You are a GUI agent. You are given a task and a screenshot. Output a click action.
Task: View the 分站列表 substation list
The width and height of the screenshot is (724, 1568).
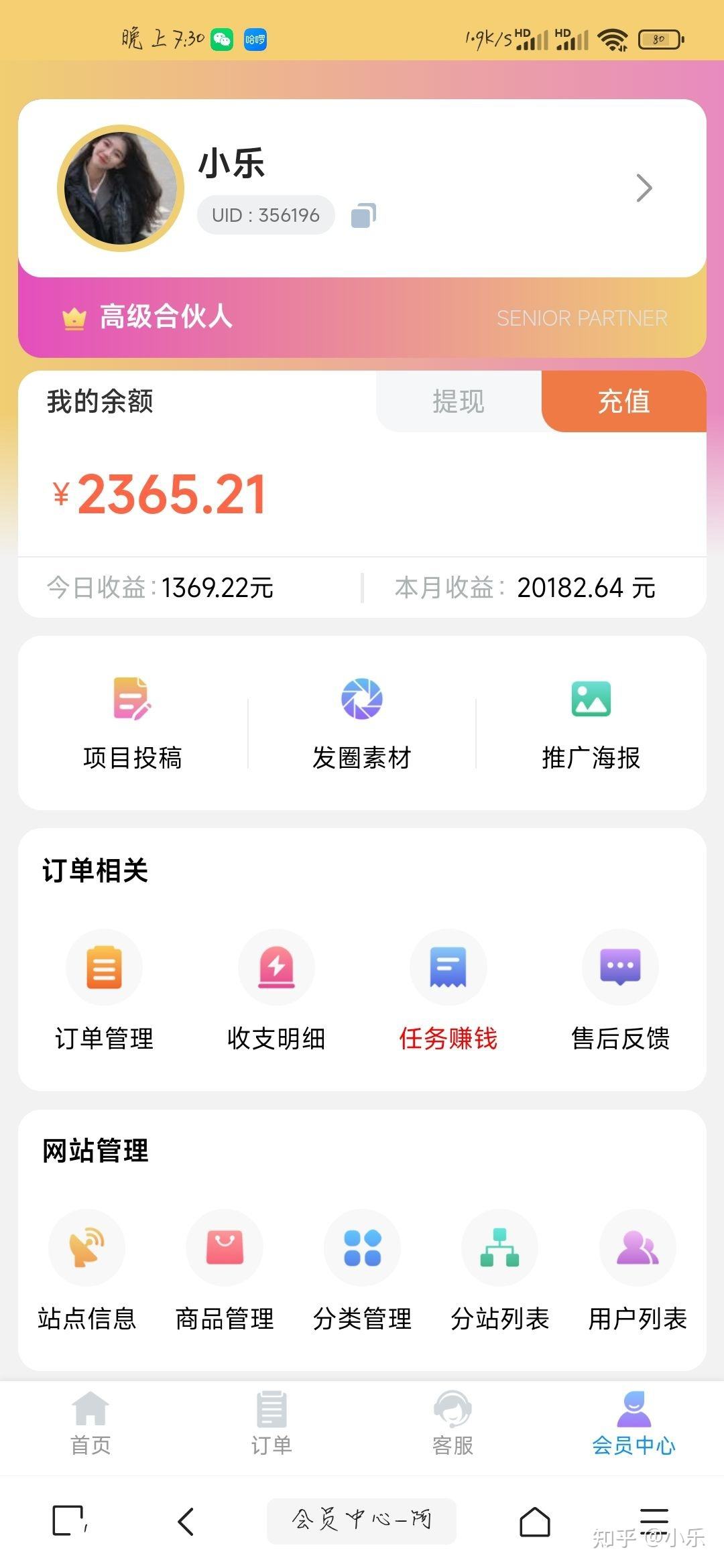pyautogui.click(x=500, y=1247)
